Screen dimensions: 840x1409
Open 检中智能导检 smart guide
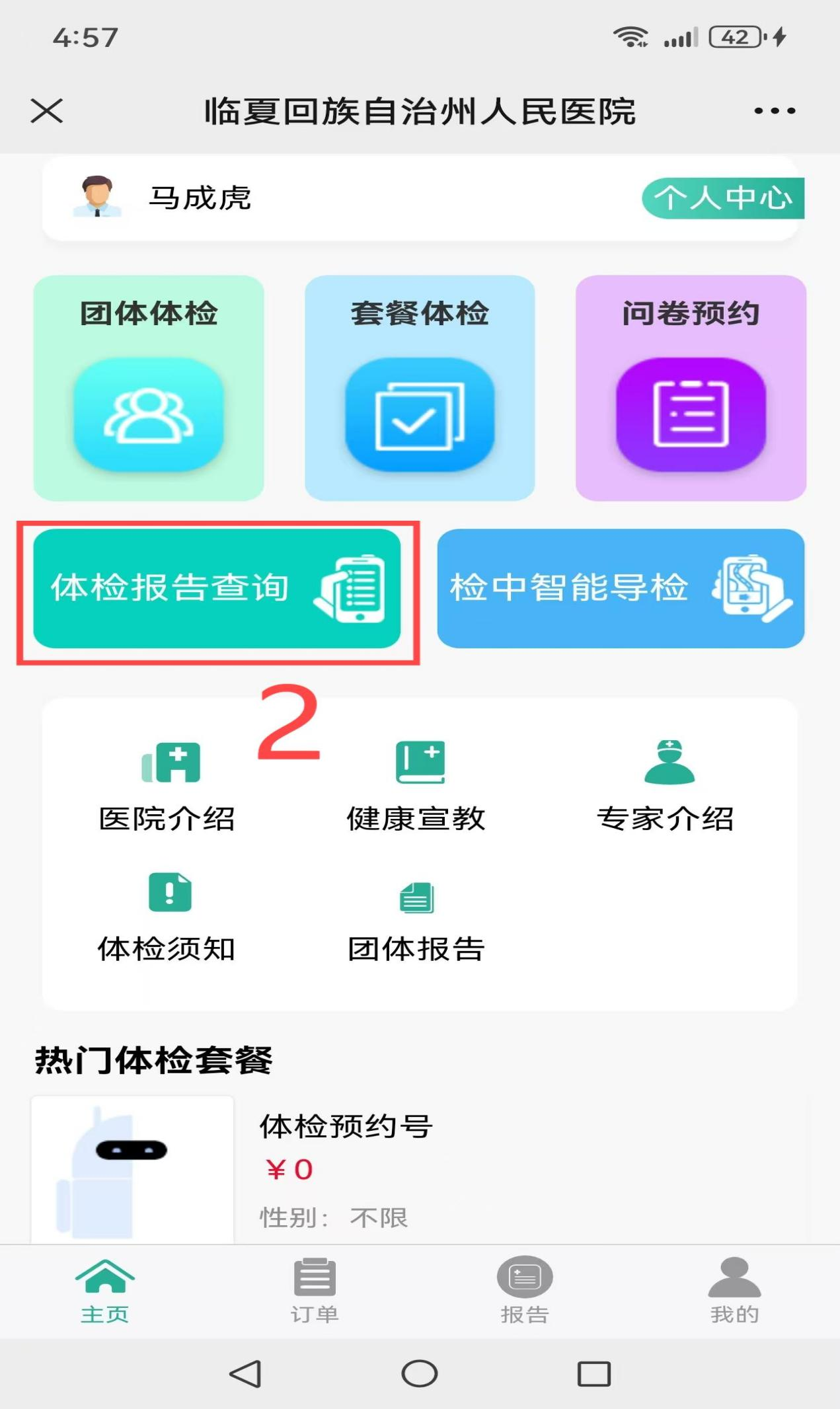point(620,588)
